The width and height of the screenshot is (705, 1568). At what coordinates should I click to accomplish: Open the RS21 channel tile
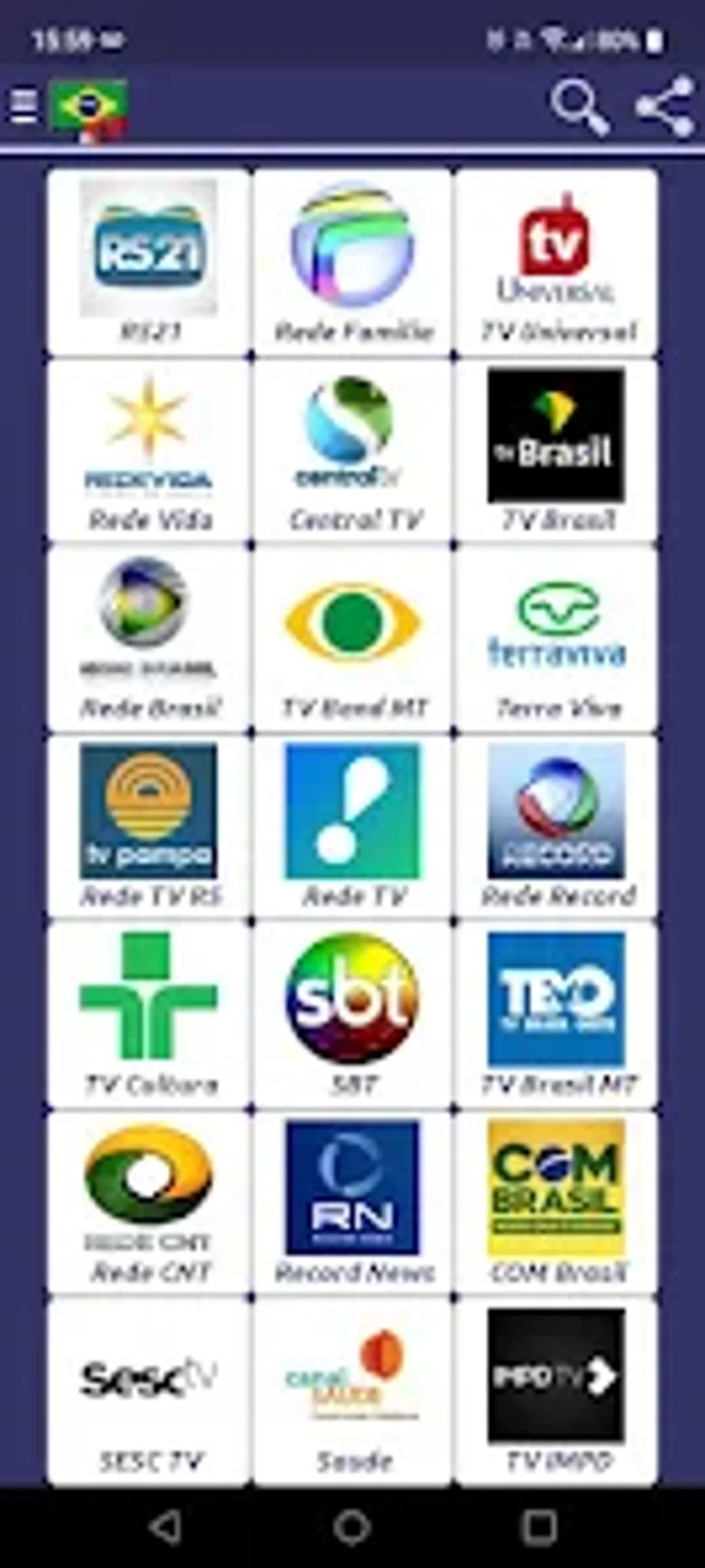[x=149, y=262]
